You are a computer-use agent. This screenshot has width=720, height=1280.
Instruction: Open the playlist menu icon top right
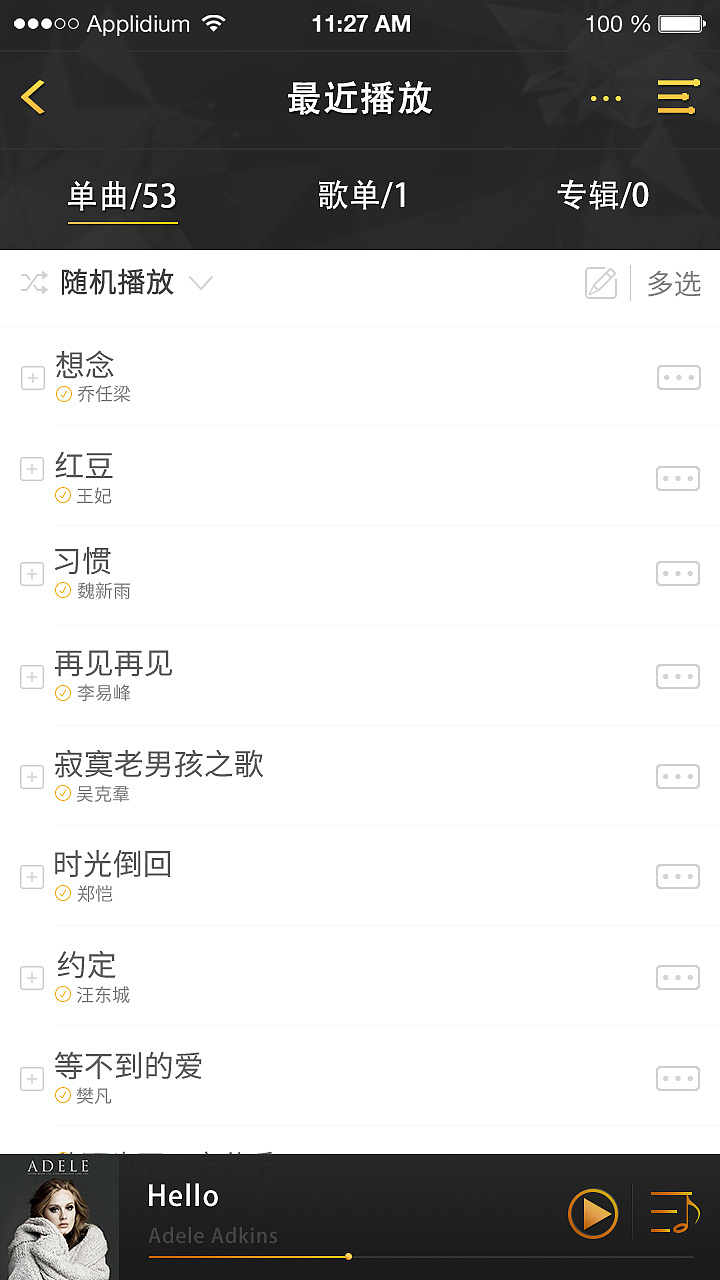(678, 97)
